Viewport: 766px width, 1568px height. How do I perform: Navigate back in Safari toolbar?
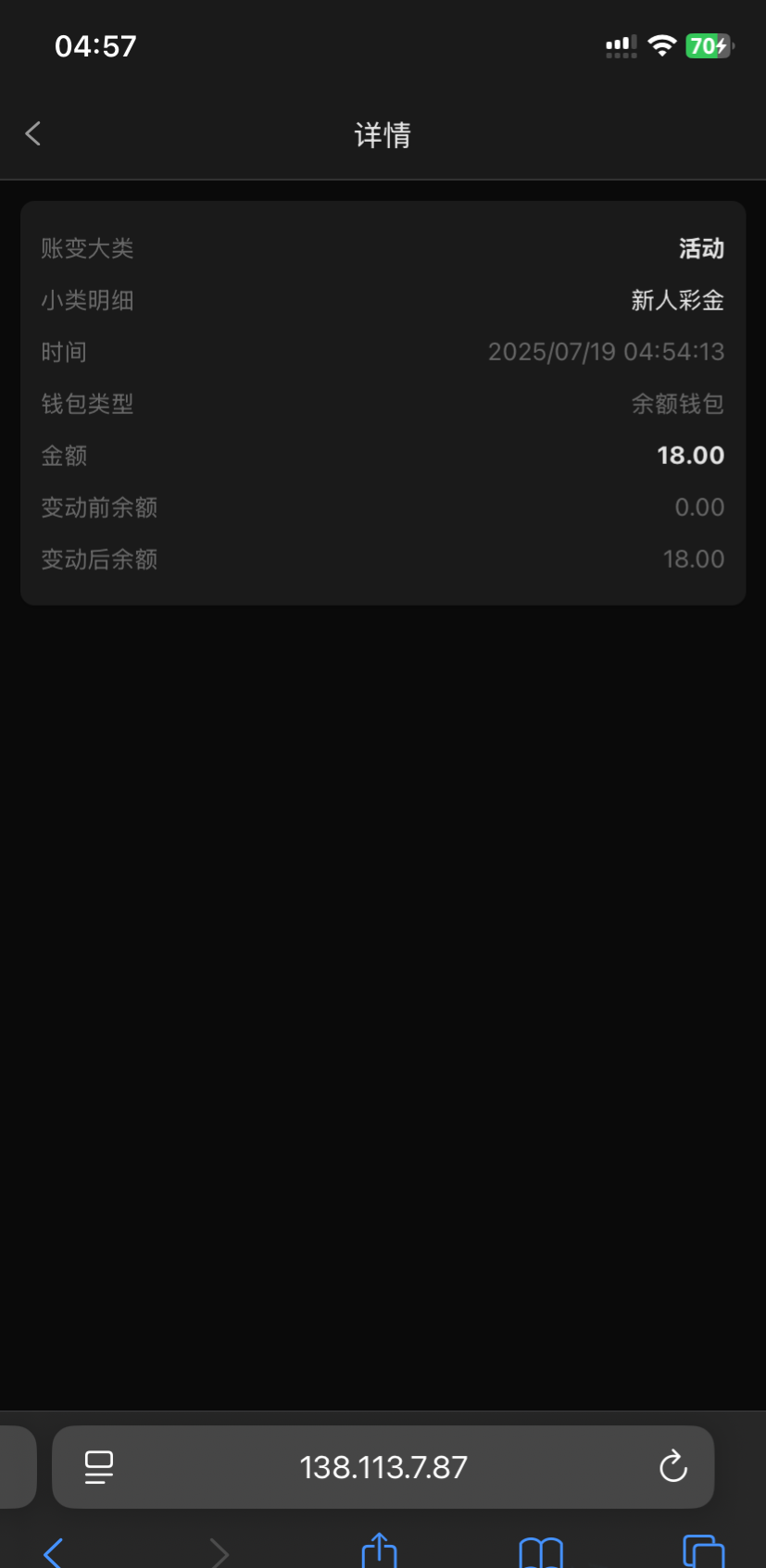tap(54, 1550)
